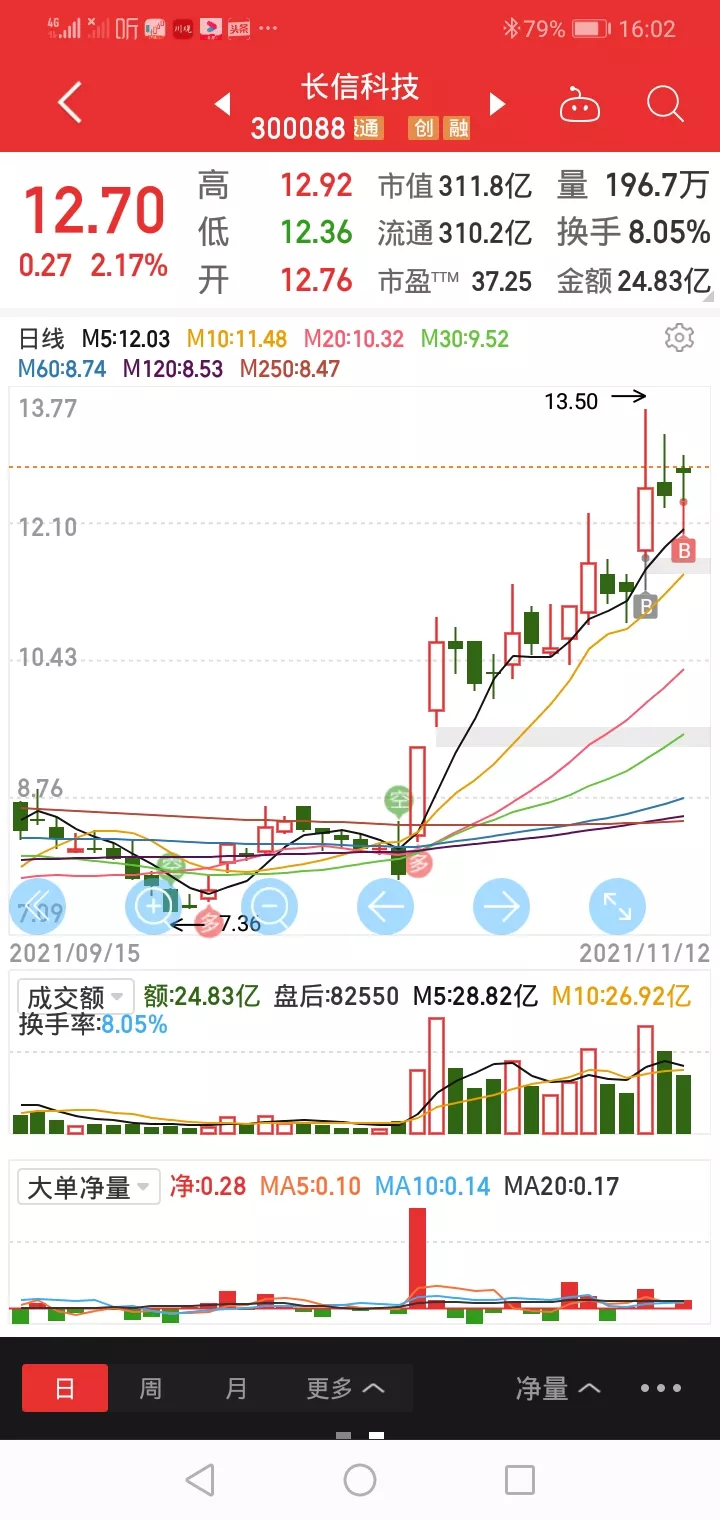
Task: Open chart settings gear
Action: [x=679, y=338]
